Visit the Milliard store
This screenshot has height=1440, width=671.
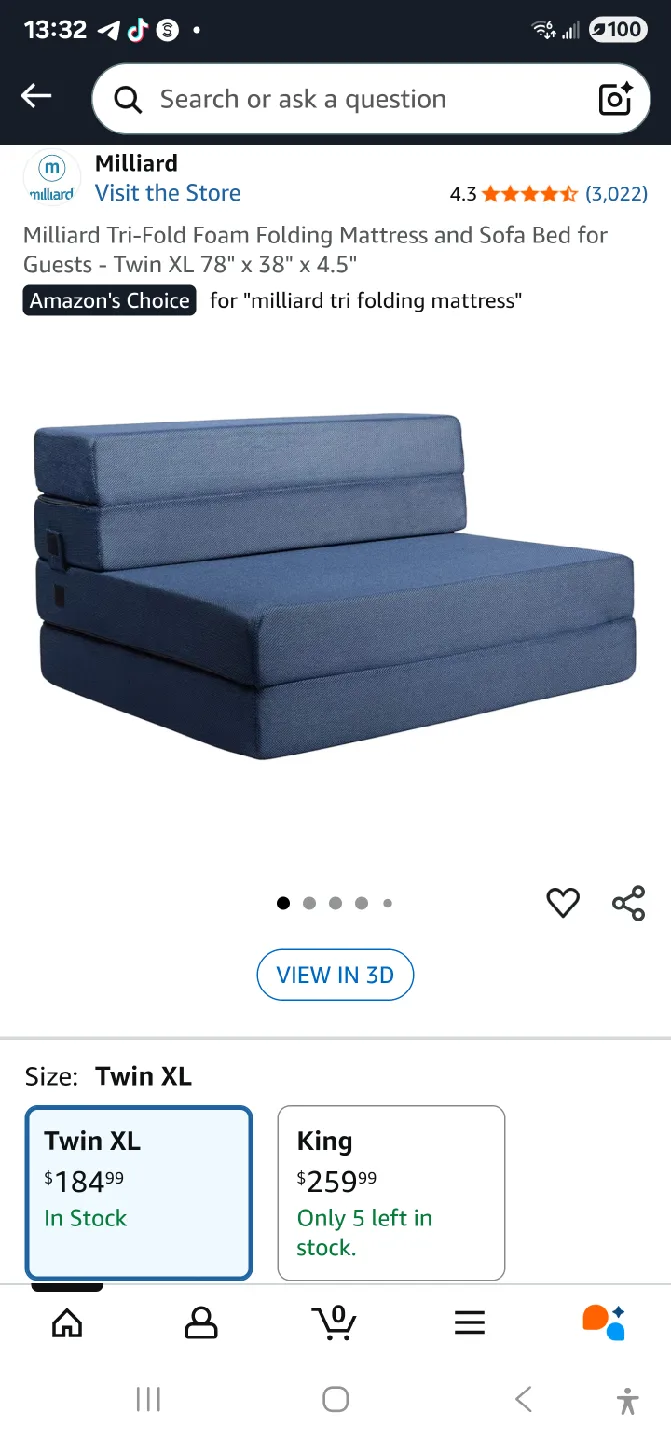[x=168, y=193]
